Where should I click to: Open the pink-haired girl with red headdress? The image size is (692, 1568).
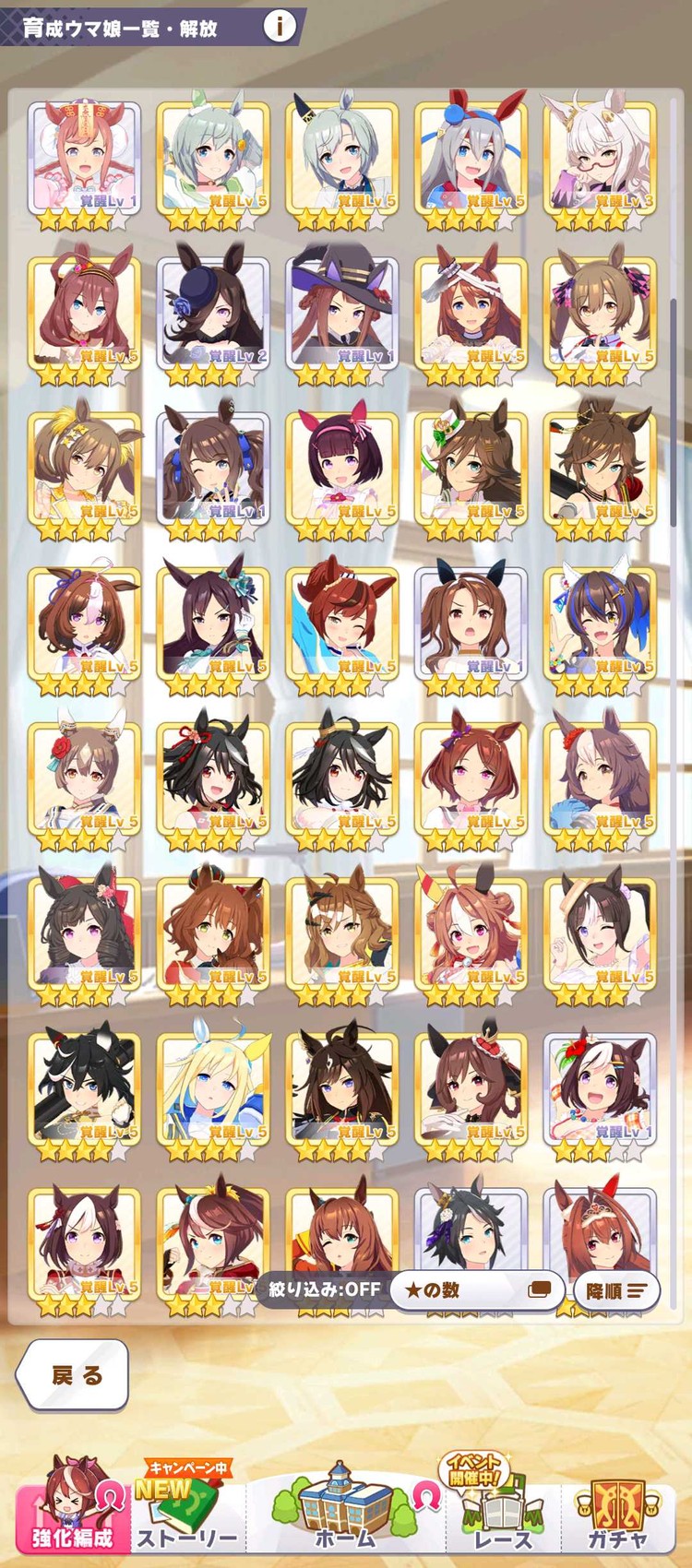point(84,159)
